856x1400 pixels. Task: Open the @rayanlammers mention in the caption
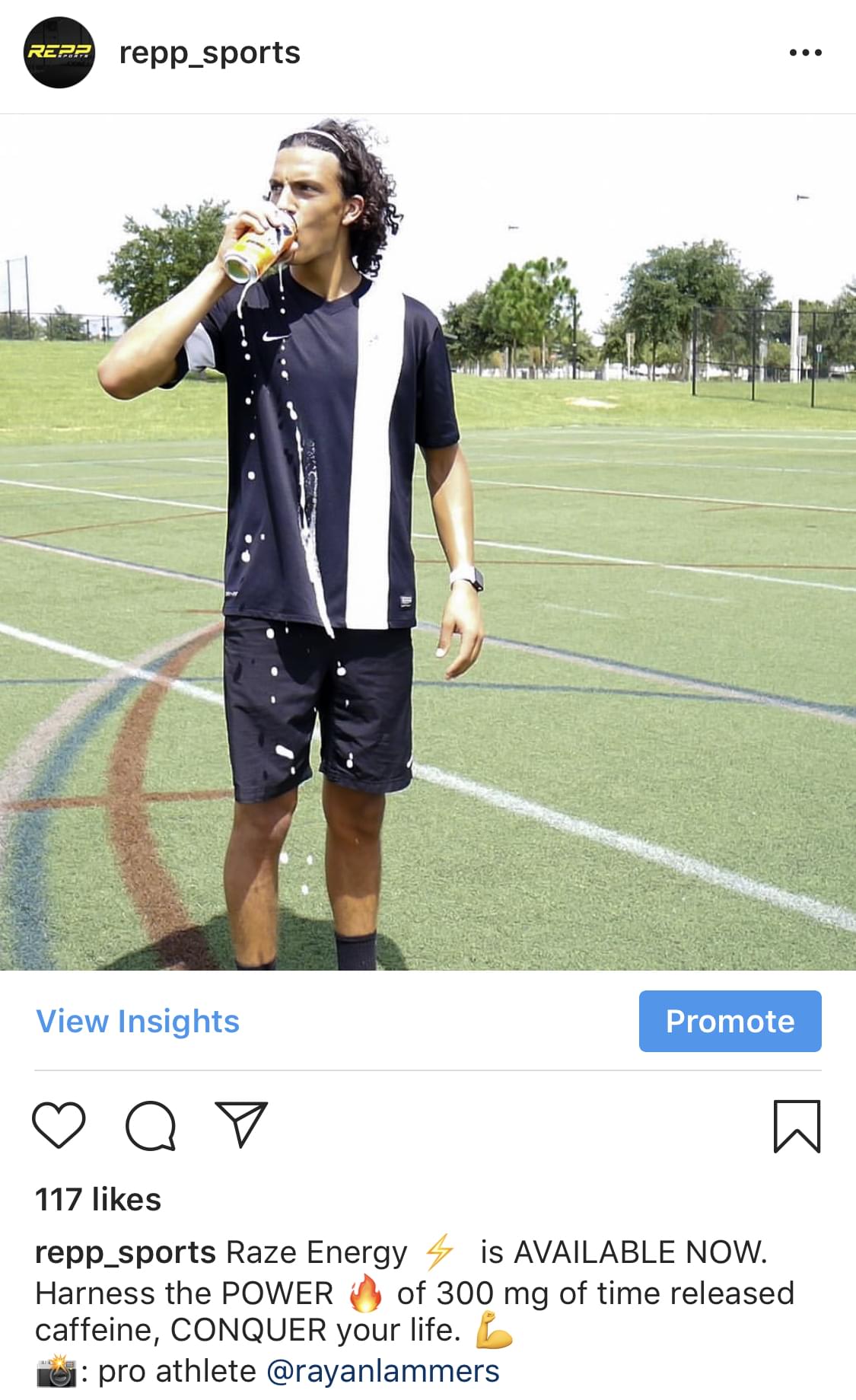pos(383,1371)
